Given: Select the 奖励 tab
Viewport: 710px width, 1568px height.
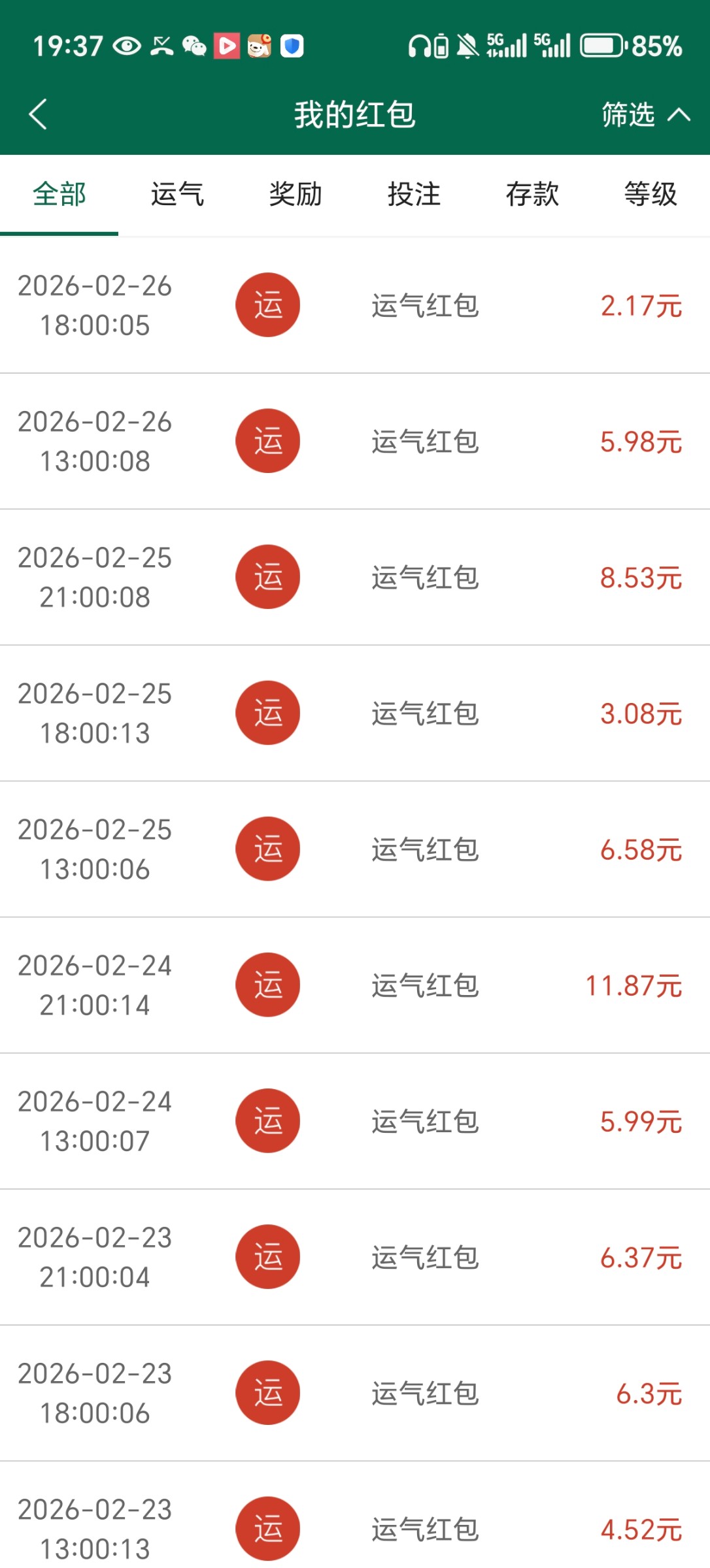Looking at the screenshot, I should pos(295,194).
